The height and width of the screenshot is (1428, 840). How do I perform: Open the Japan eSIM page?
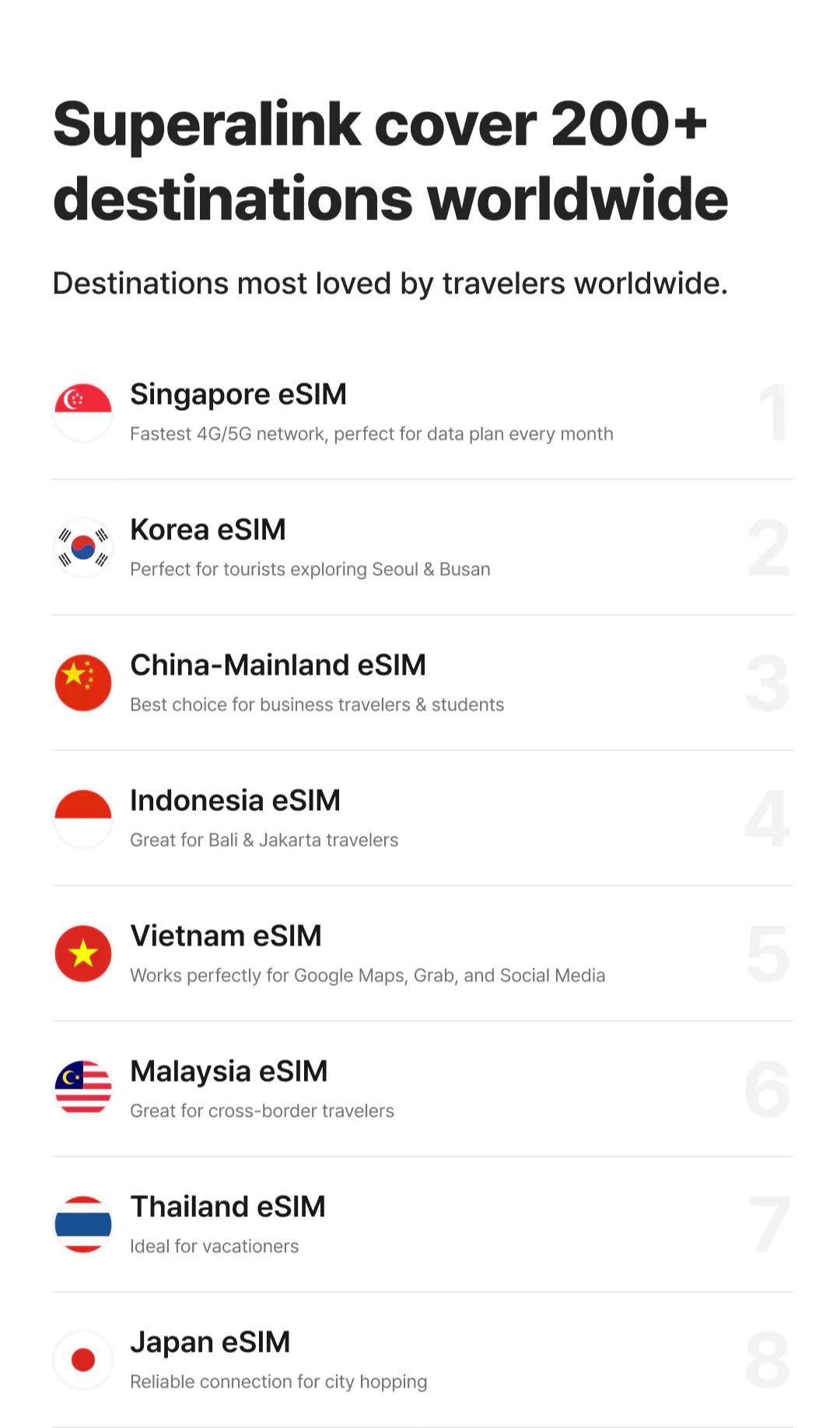[x=211, y=1342]
